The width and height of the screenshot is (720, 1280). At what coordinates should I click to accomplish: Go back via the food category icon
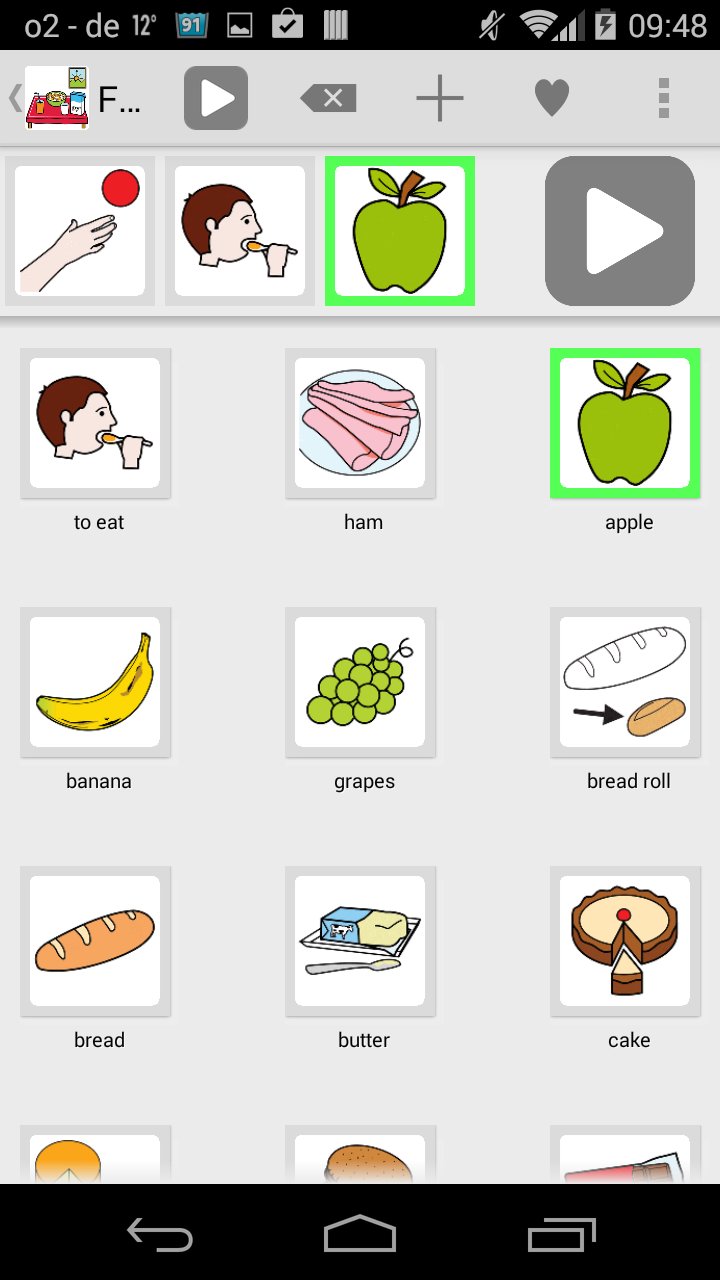57,98
